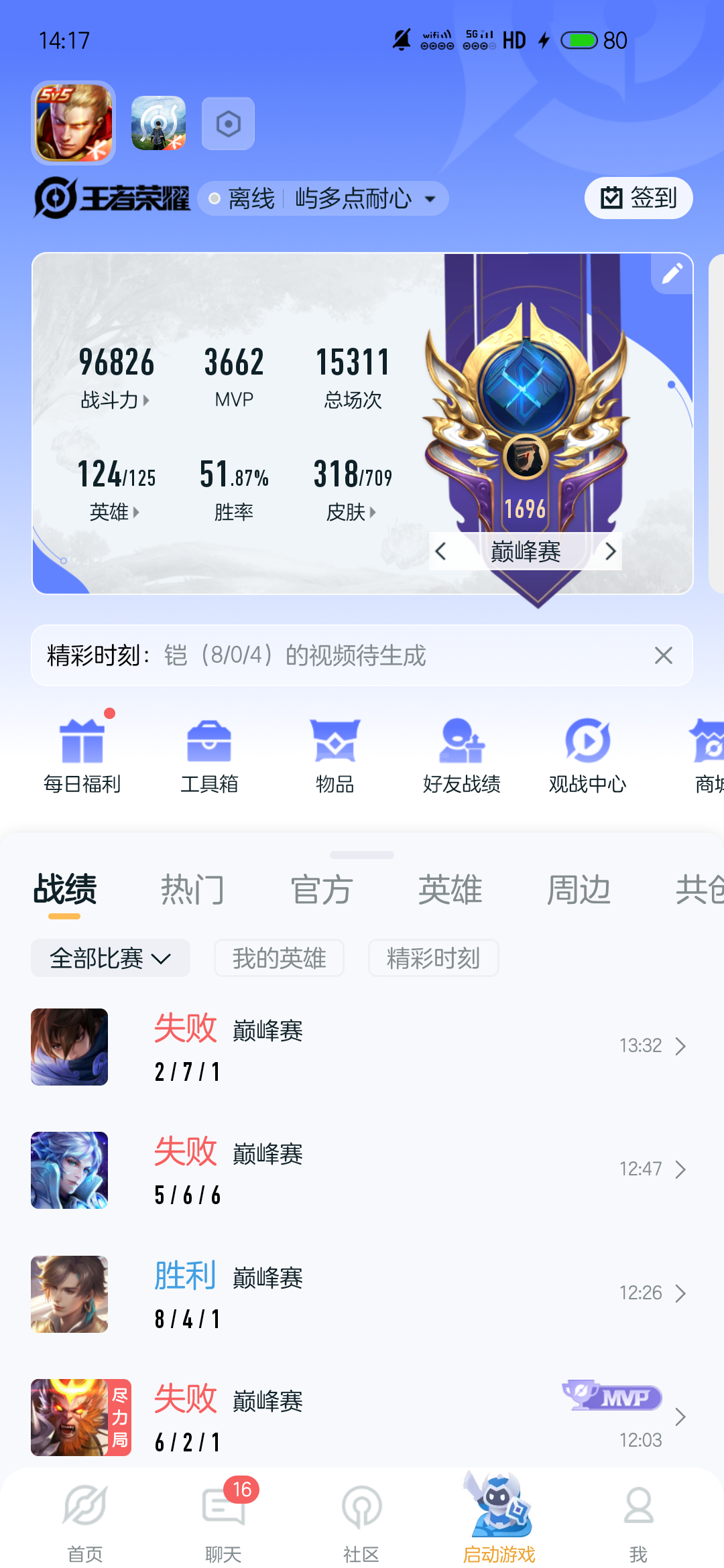Screen dimensions: 724x1568
Task: Open the 离线 status dropdown
Action: [x=323, y=198]
